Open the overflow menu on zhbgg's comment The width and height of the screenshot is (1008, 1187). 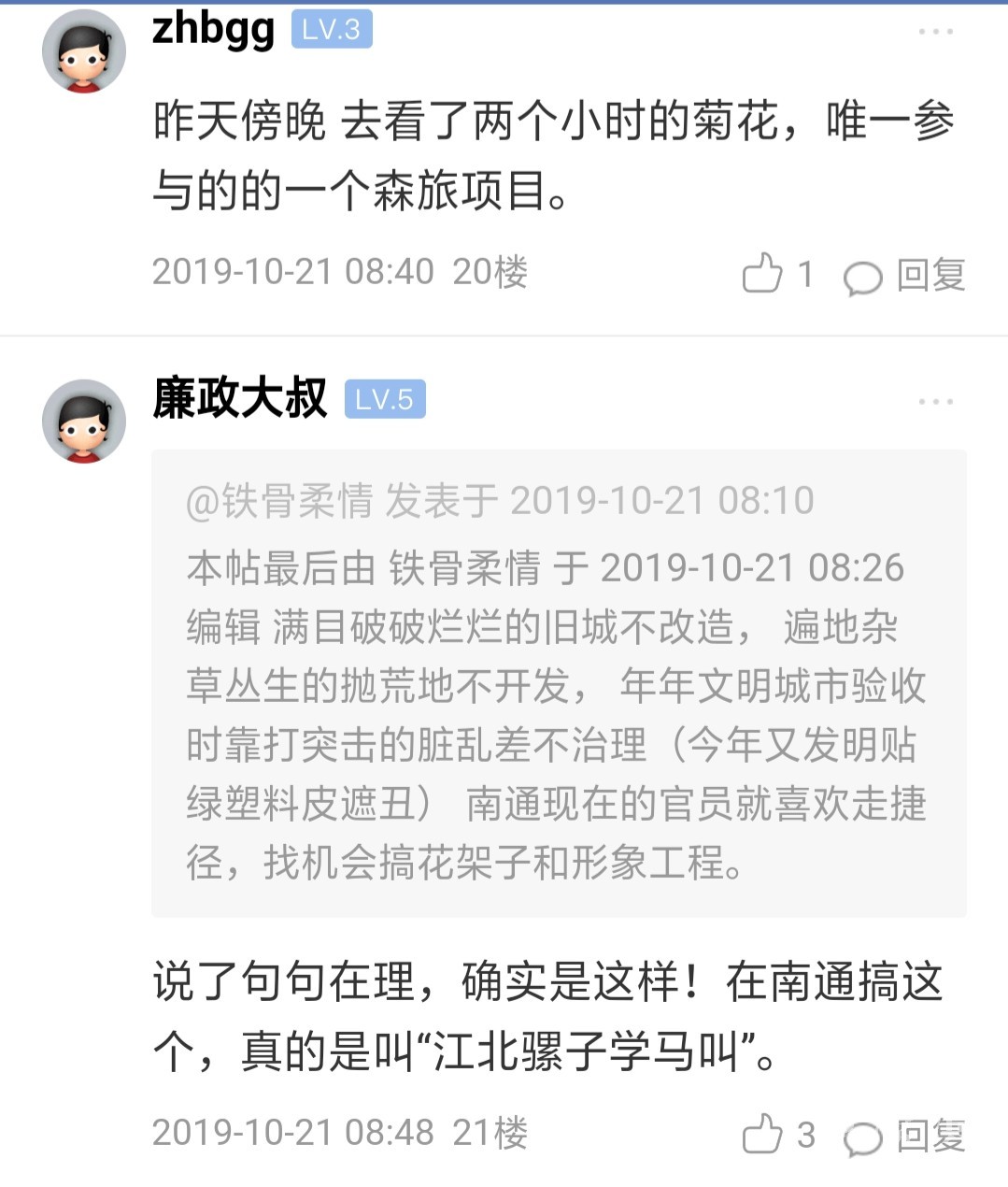(934, 32)
